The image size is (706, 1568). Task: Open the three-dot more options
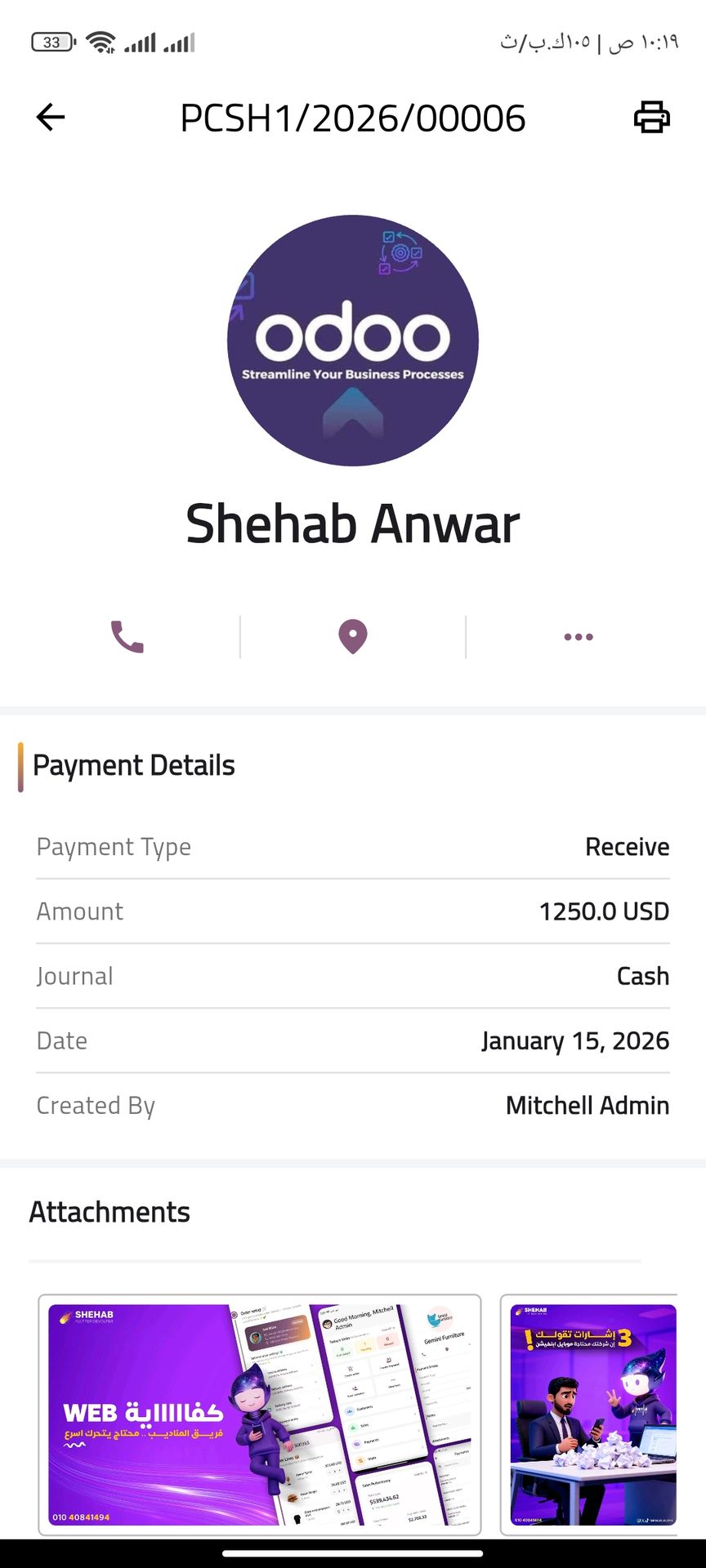click(x=579, y=637)
